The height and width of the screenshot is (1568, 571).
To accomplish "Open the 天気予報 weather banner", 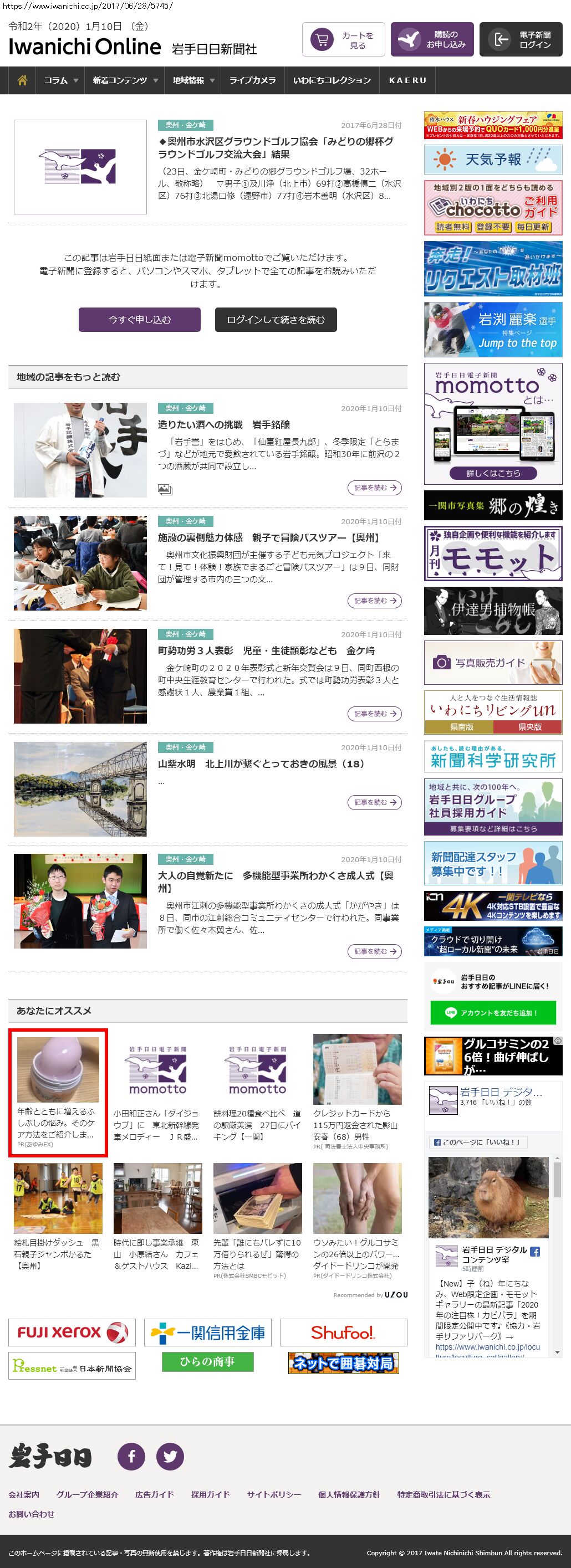I will [x=493, y=160].
